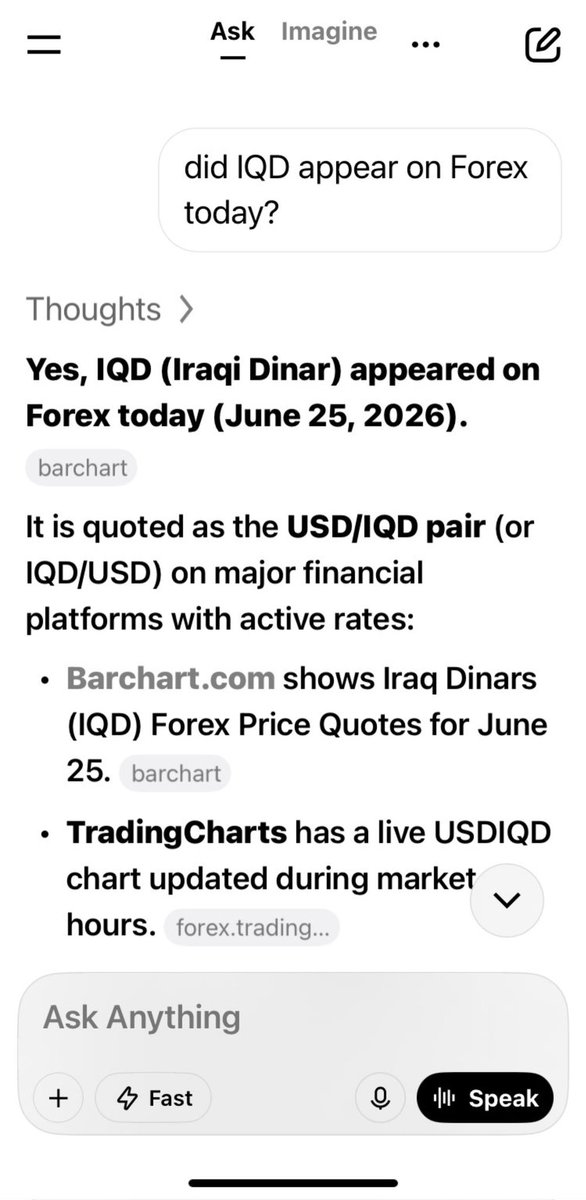Open the three-dot overflow menu
The height and width of the screenshot is (1200, 586).
click(x=426, y=43)
